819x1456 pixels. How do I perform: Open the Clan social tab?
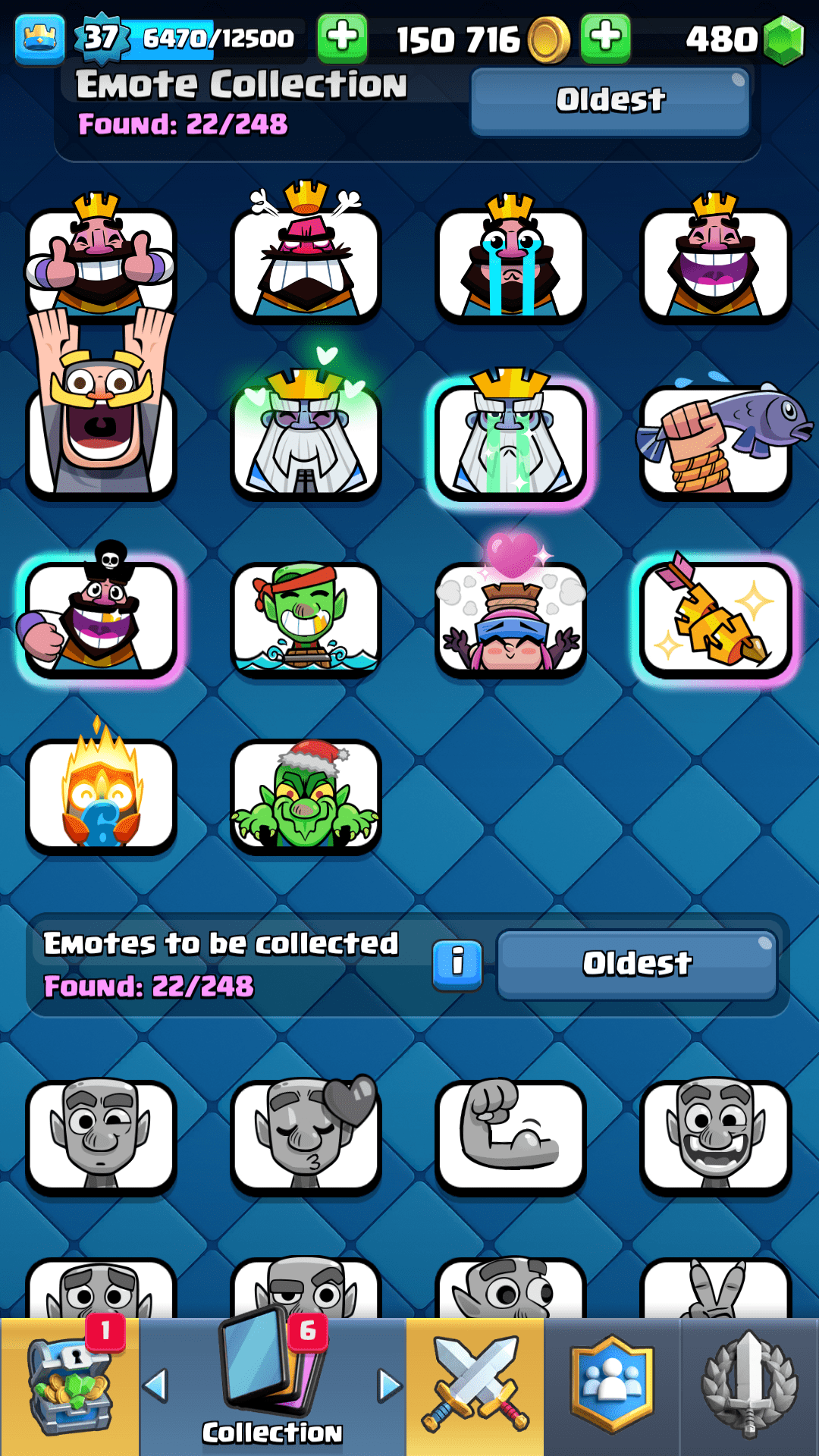coord(612,1388)
